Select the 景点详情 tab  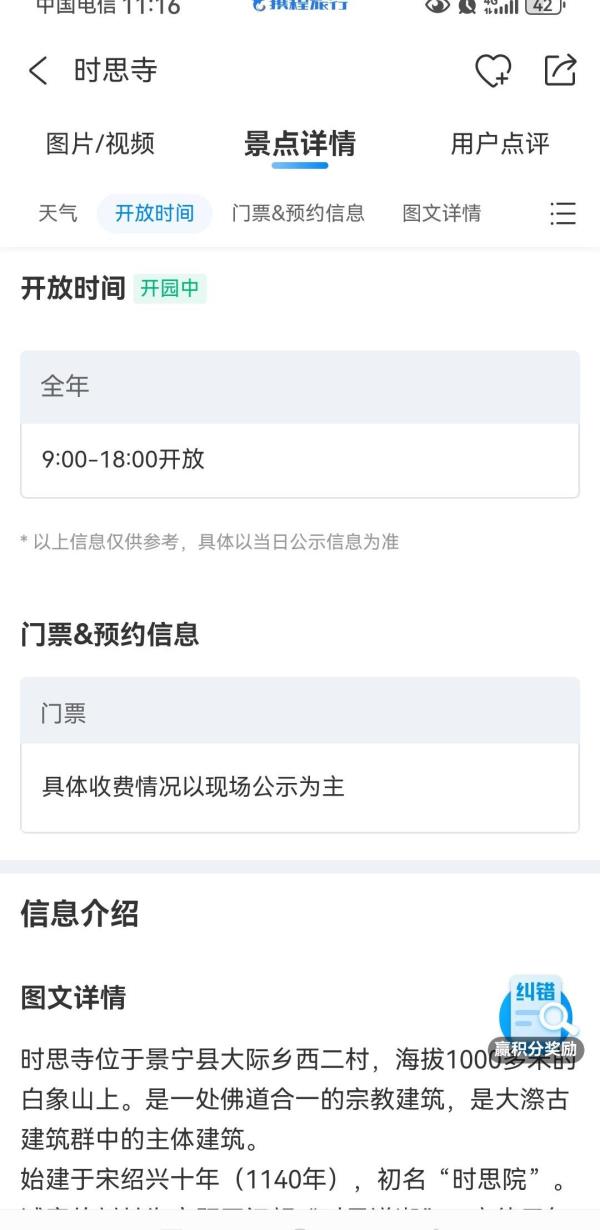[x=300, y=143]
